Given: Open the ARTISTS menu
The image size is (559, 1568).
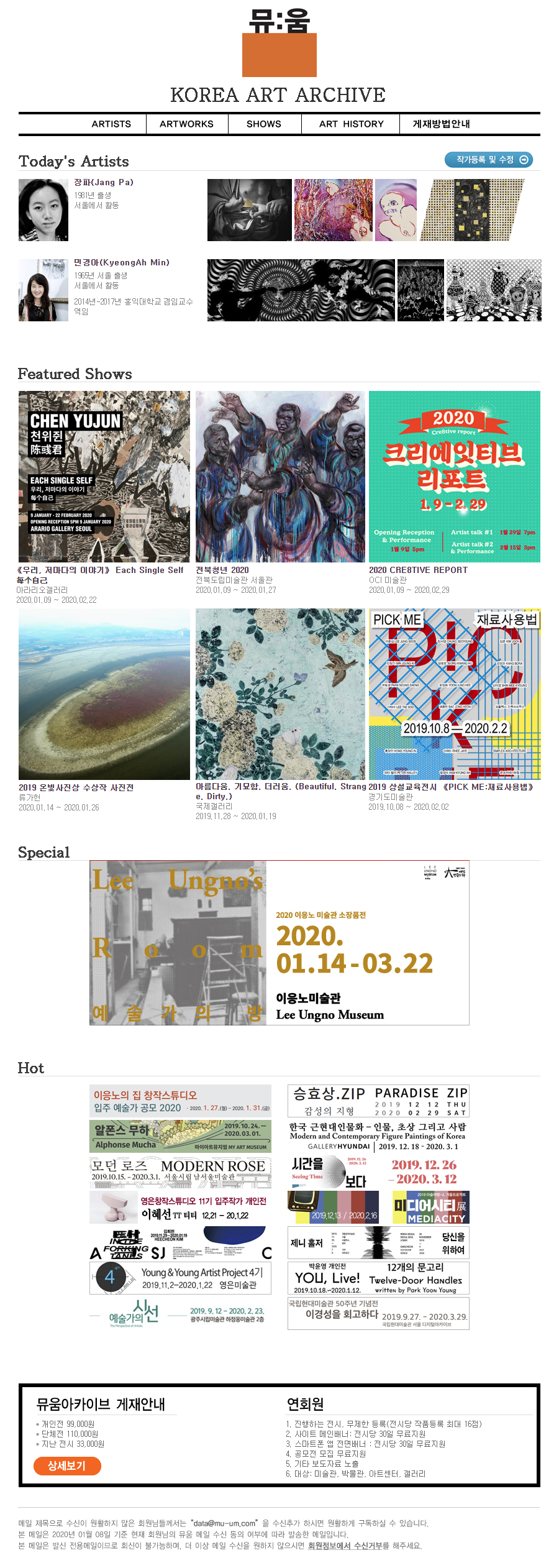Looking at the screenshot, I should (111, 124).
